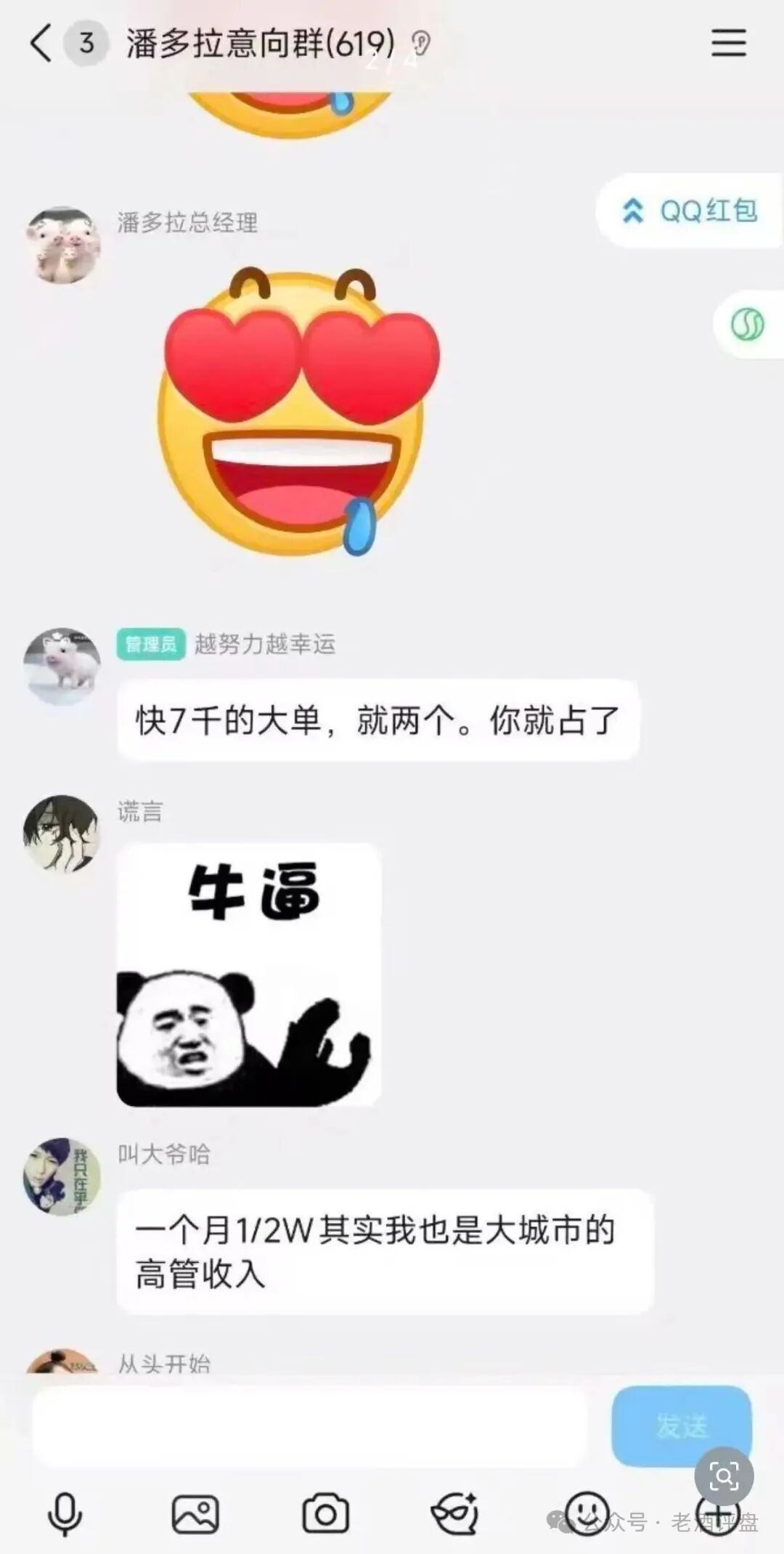784x1554 pixels.
Task: Open the plus more-options panel
Action: 717,1516
